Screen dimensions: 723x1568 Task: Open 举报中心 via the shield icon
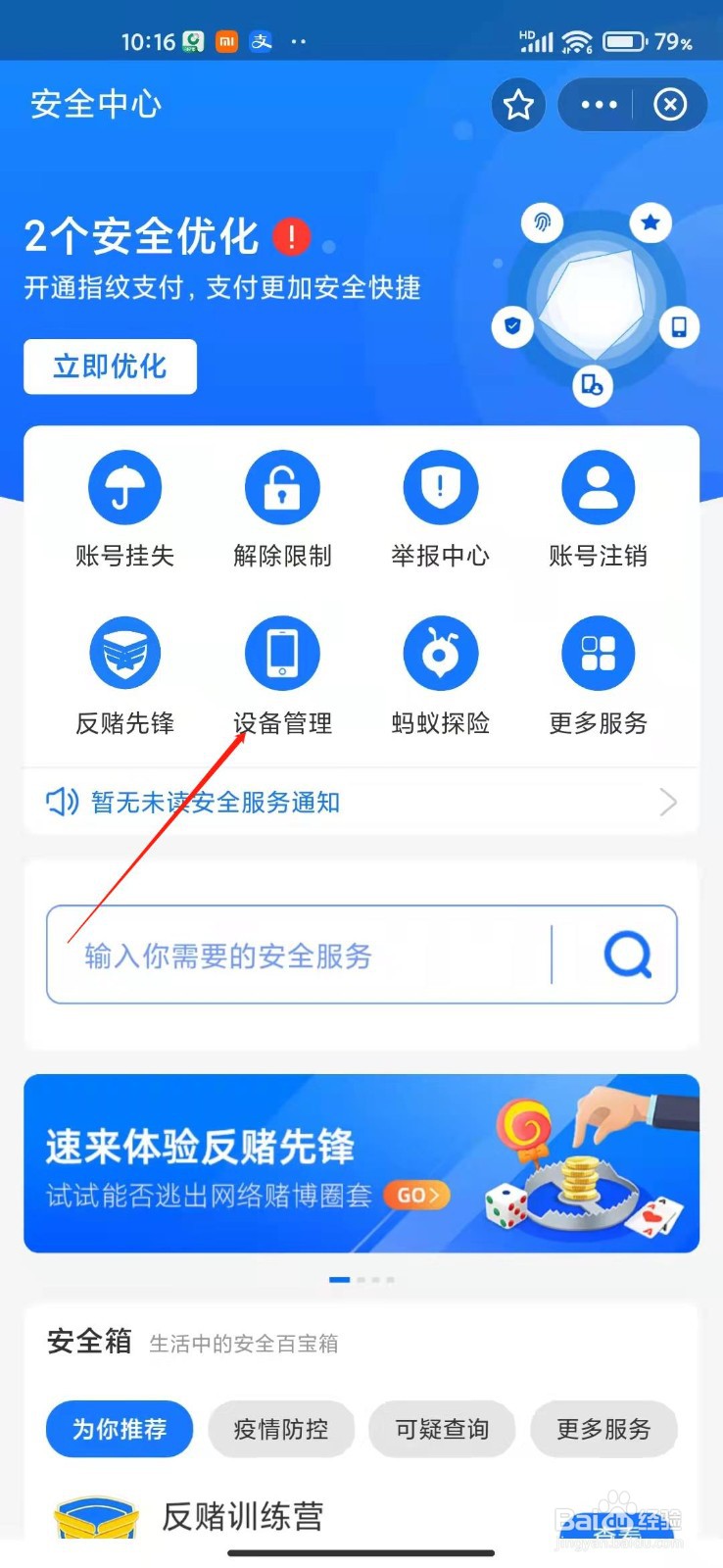(440, 487)
